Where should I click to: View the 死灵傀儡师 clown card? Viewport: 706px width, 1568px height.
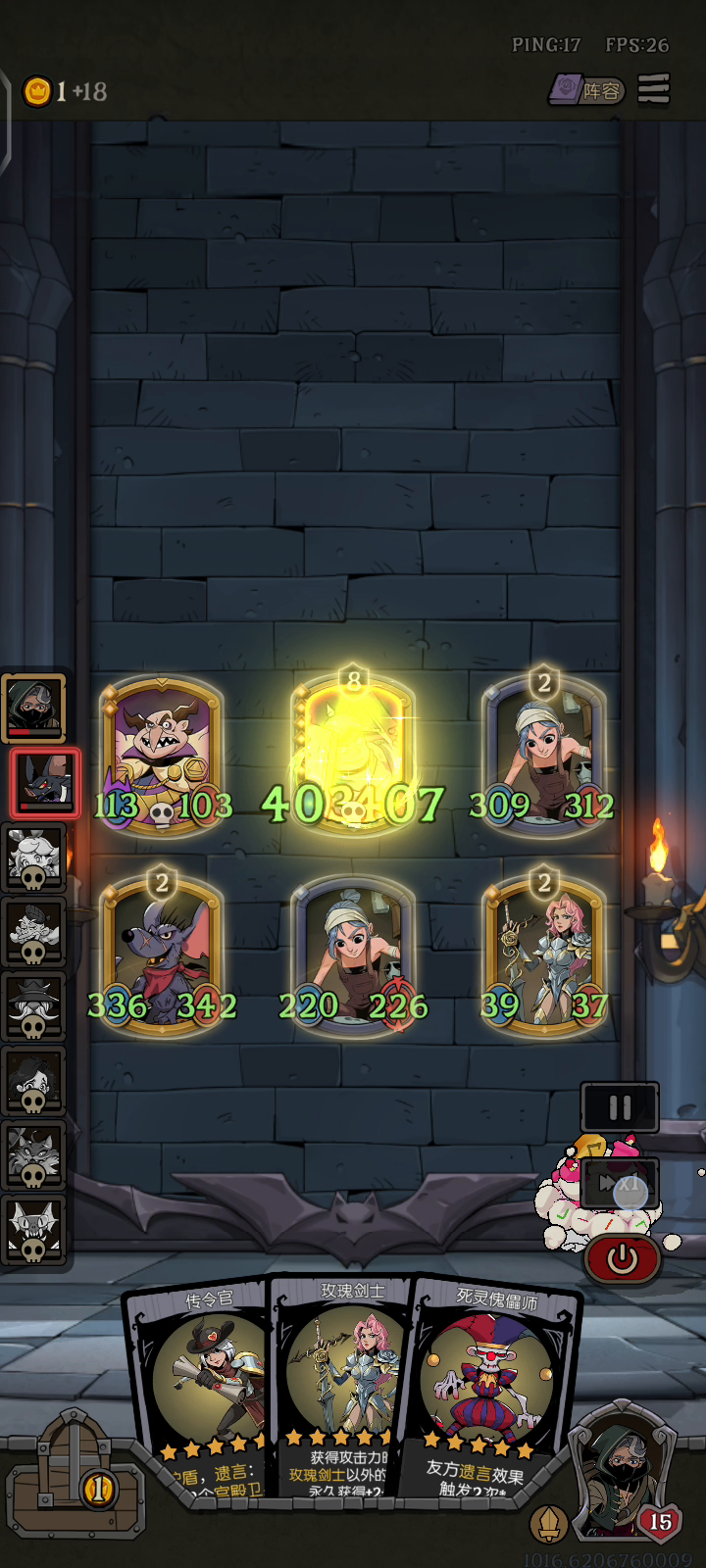point(492,1392)
